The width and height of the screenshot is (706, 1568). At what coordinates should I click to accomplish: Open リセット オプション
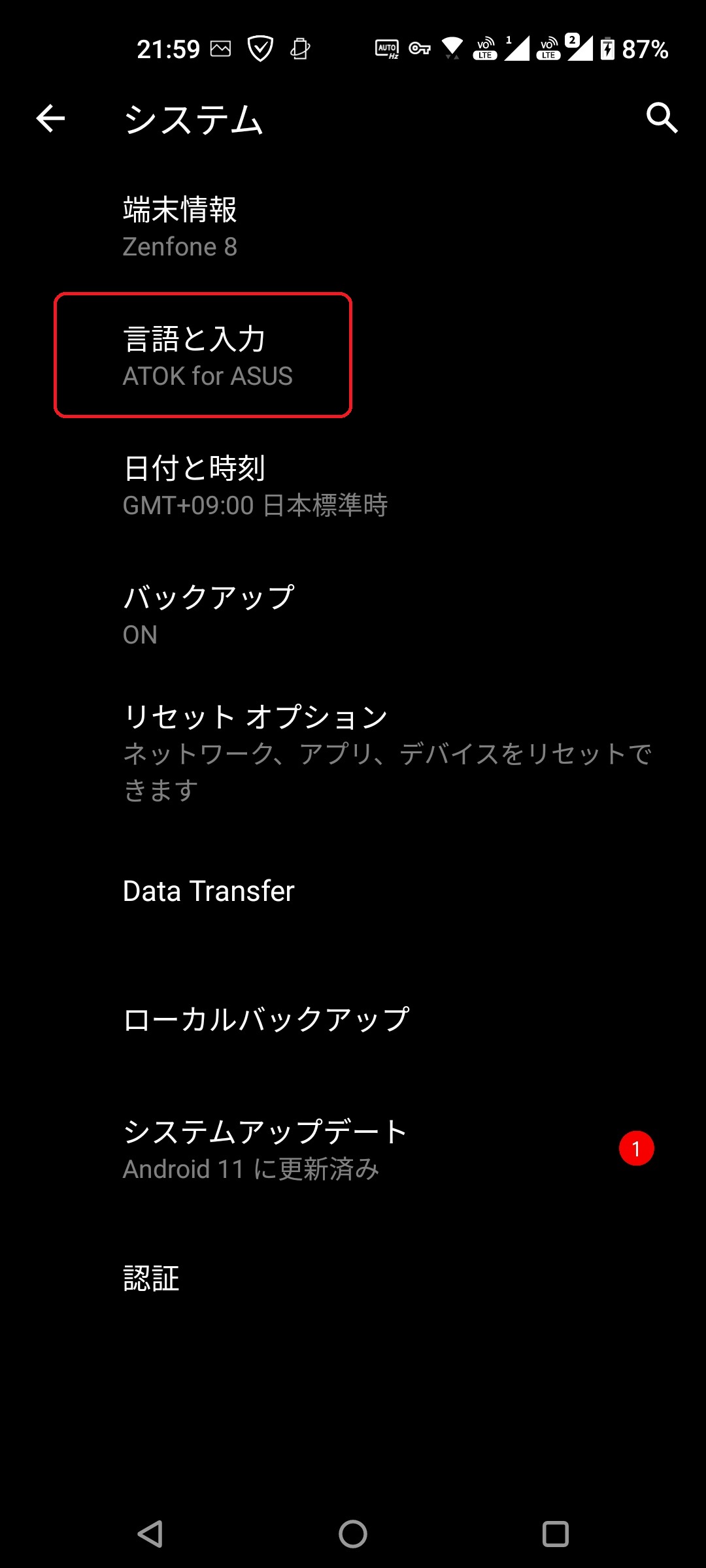(x=353, y=751)
